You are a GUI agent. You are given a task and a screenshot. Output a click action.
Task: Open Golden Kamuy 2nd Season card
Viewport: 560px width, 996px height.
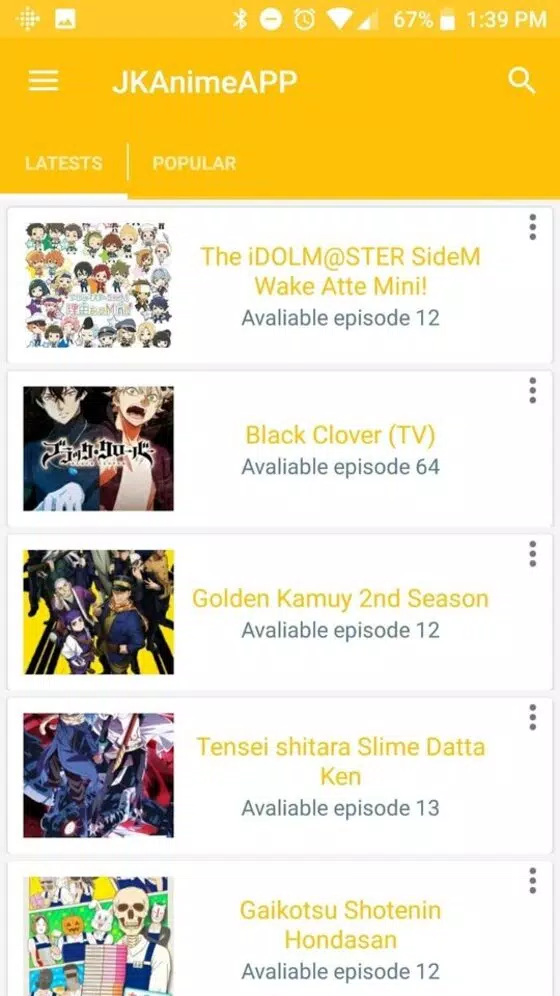coord(280,612)
